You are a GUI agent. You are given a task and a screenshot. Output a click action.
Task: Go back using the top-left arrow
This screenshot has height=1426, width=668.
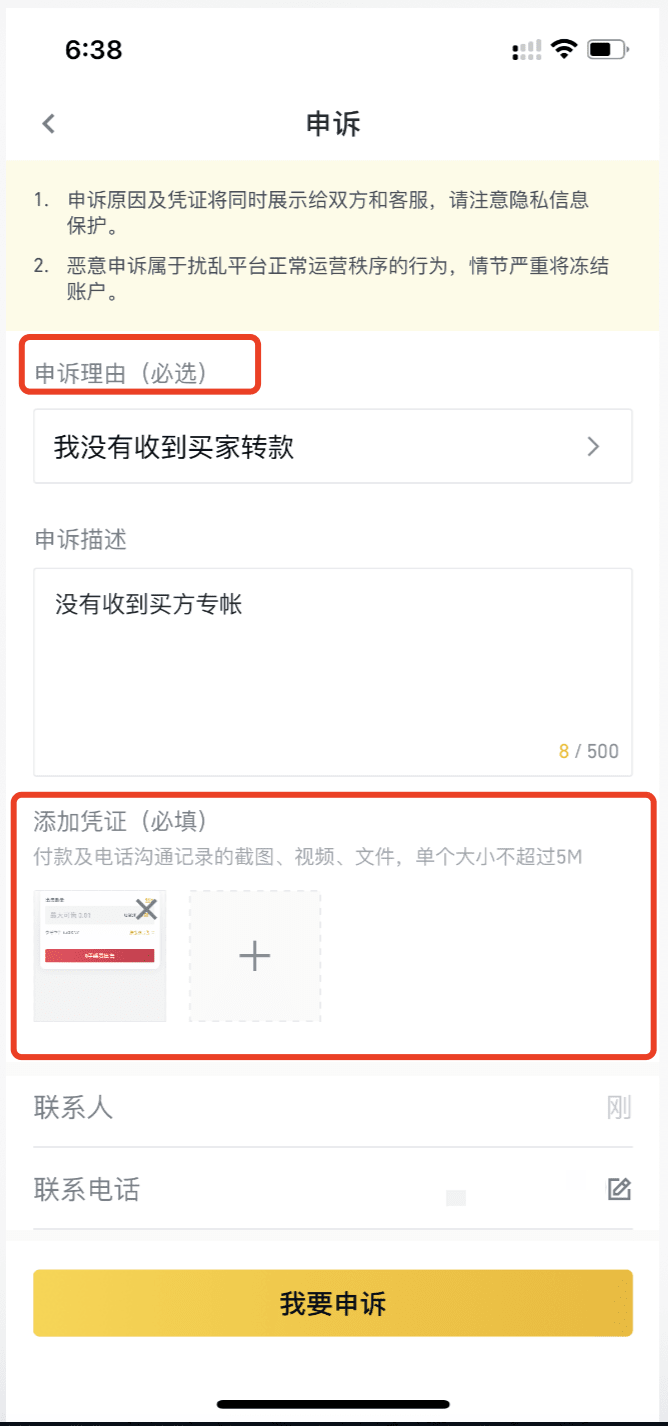pyautogui.click(x=48, y=124)
